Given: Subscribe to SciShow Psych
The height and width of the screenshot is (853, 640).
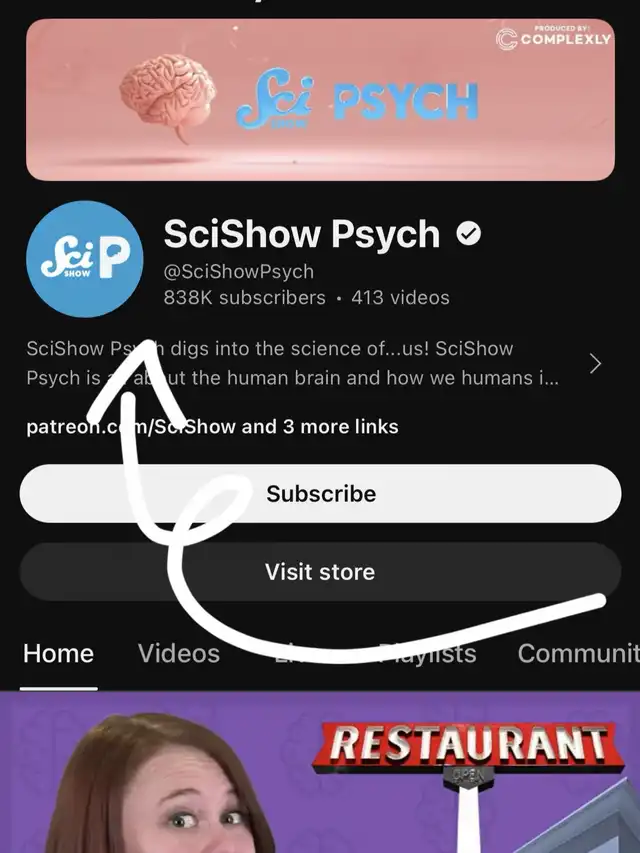Looking at the screenshot, I should pos(320,494).
